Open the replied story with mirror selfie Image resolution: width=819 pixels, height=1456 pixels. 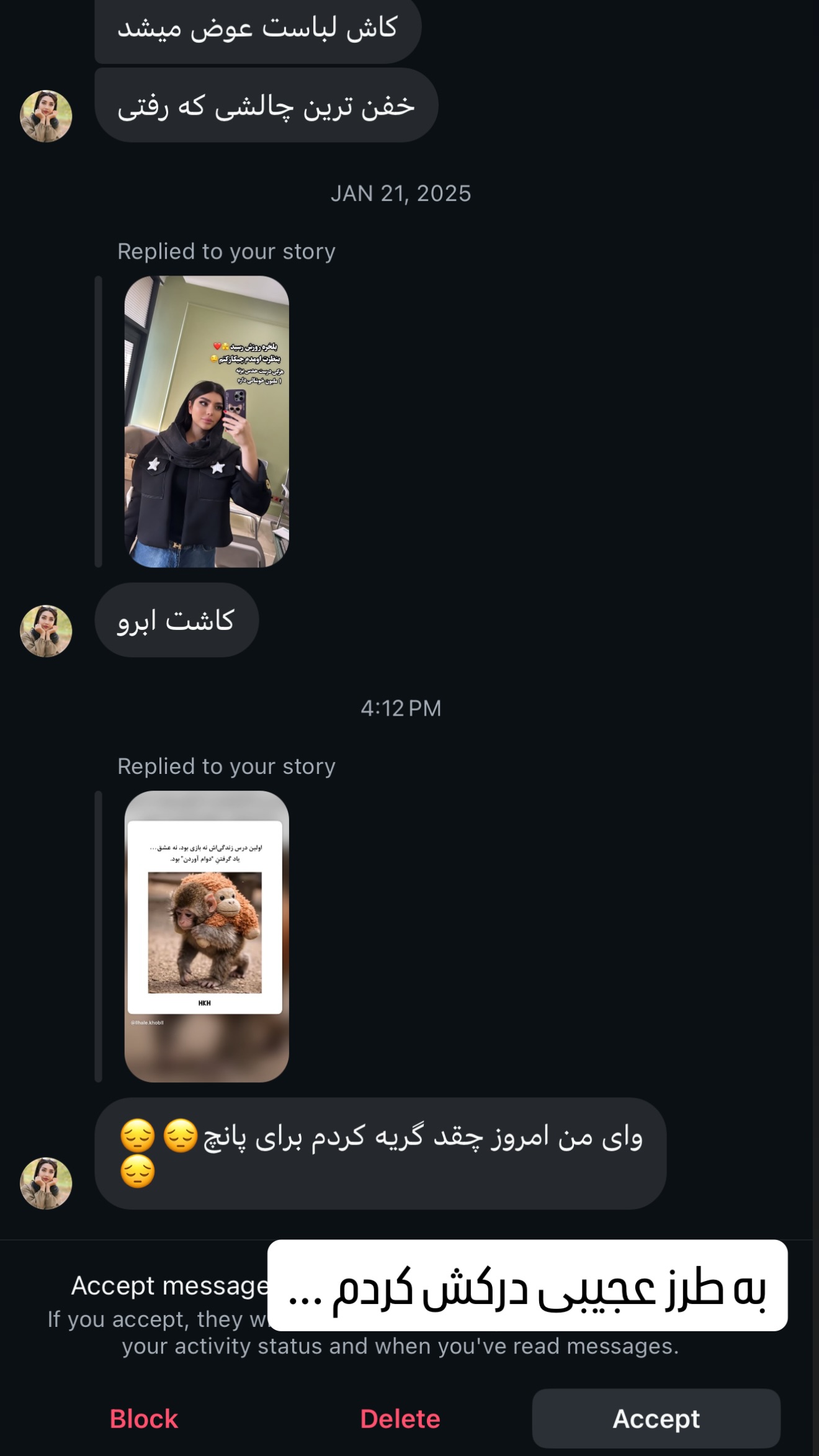pyautogui.click(x=207, y=421)
